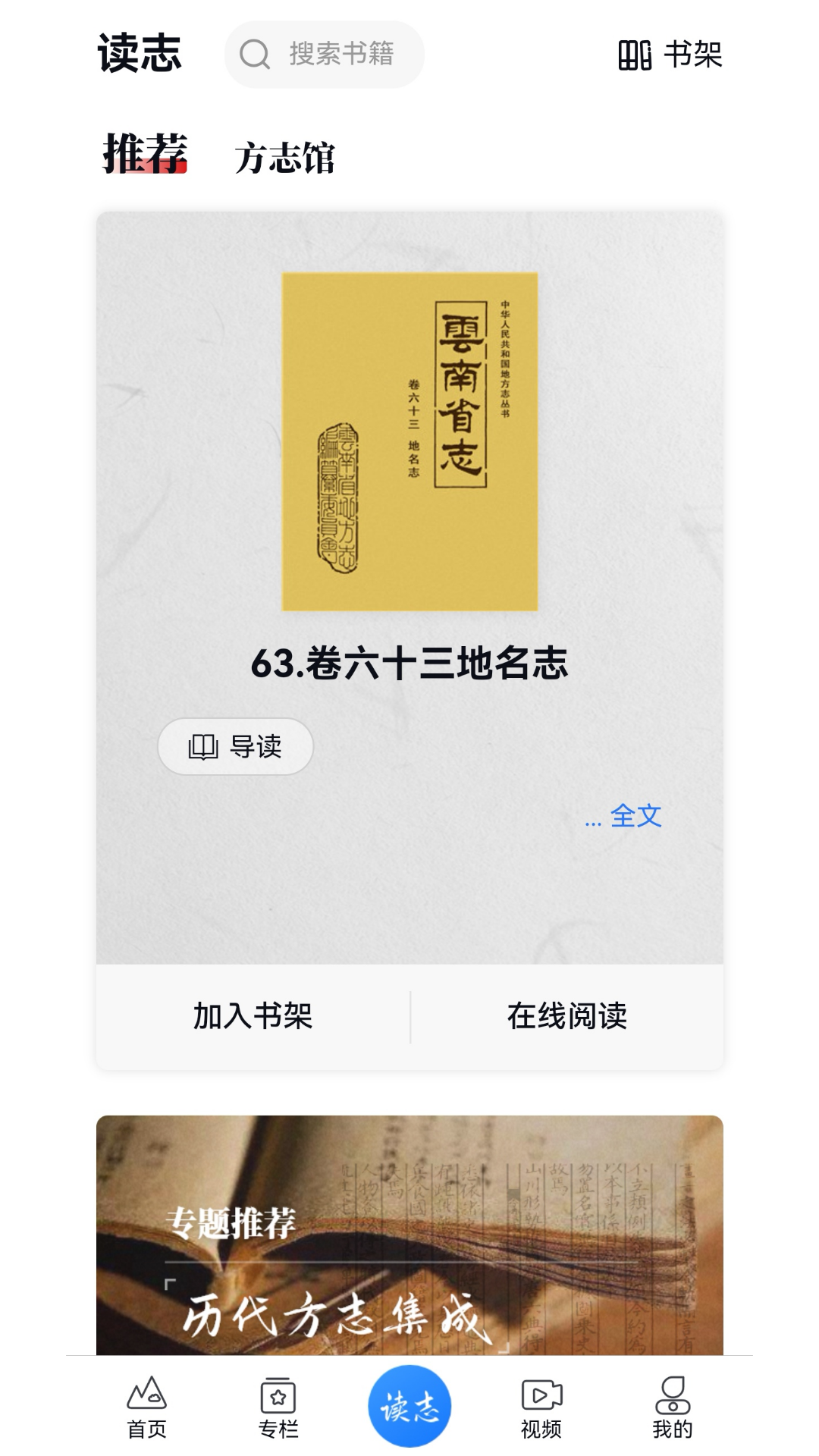The width and height of the screenshot is (819, 1456).
Task: Open the 书架 bookshelf
Action: coord(670,55)
